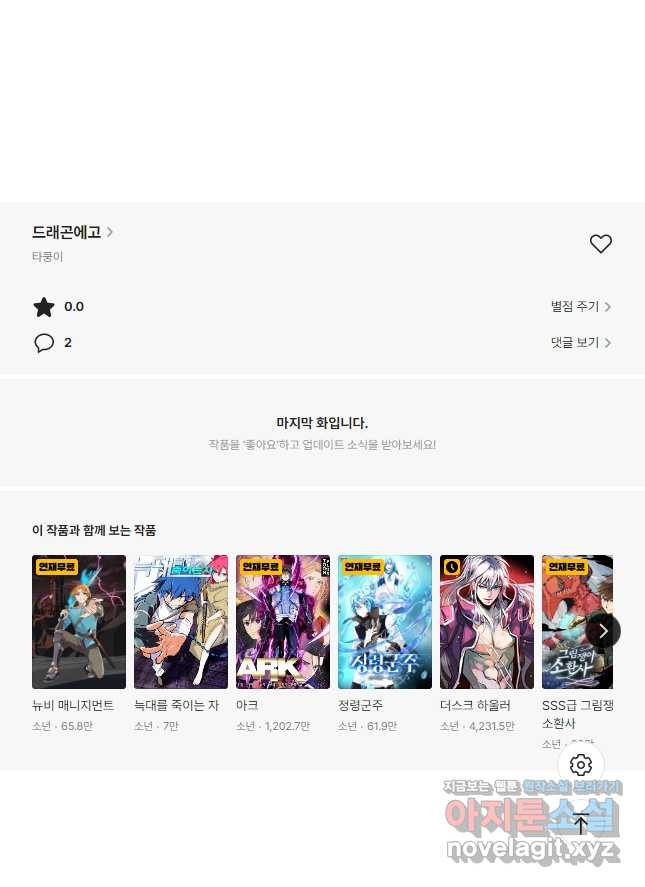Tap 별점 주기 to rate
This screenshot has width=645, height=887.
pyautogui.click(x=580, y=307)
